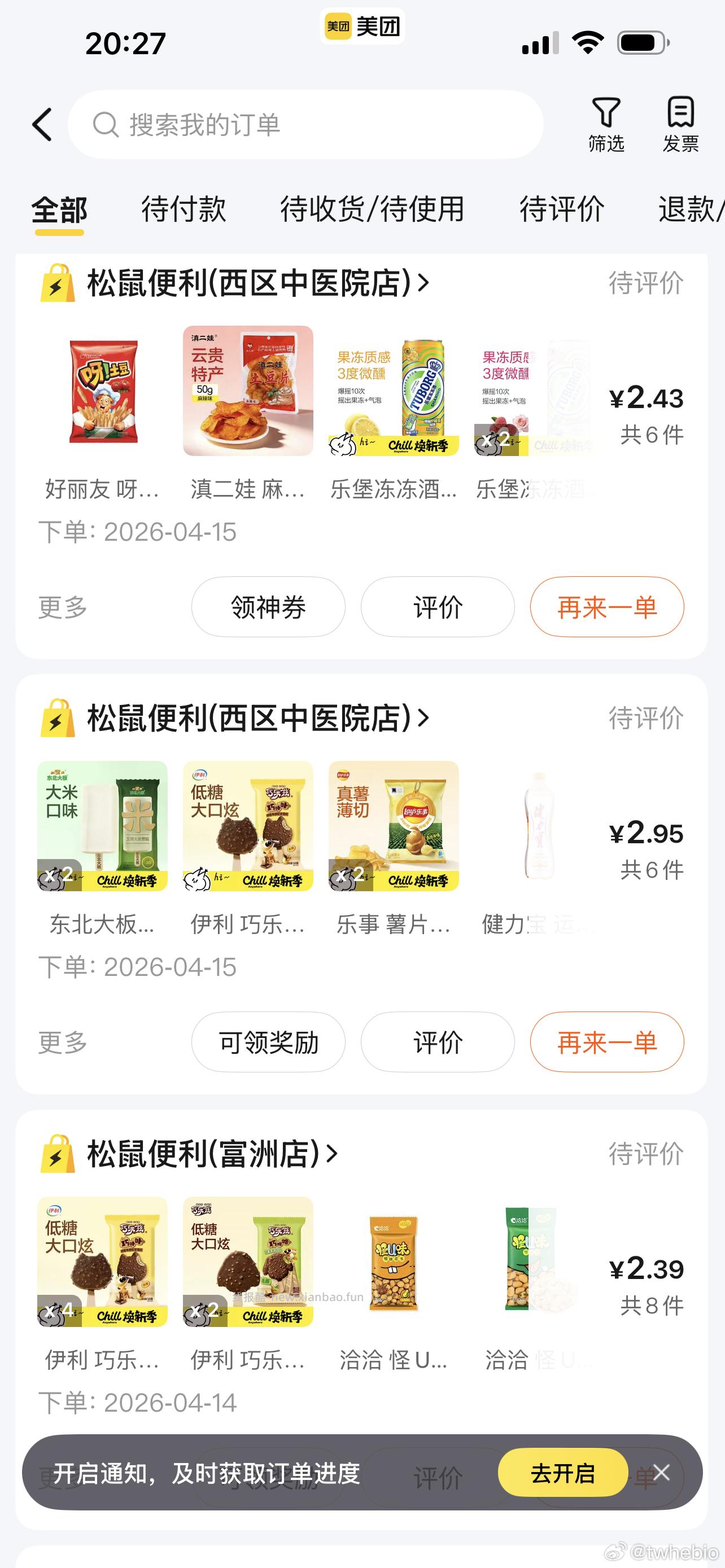Click 再来一单 on the first order
Screen dimensions: 725x1568
[606, 607]
